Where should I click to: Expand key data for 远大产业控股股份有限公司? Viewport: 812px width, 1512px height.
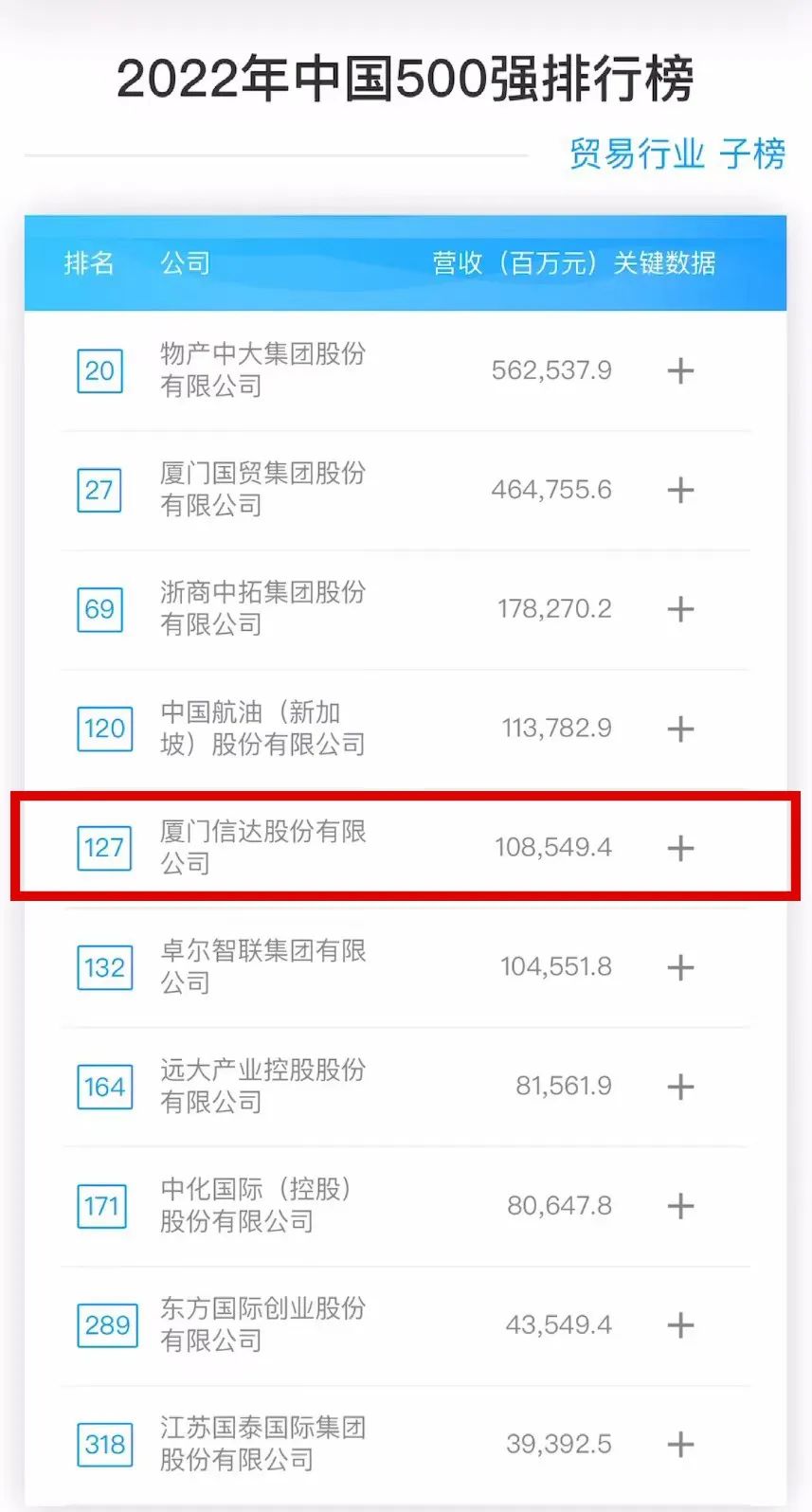[680, 1087]
